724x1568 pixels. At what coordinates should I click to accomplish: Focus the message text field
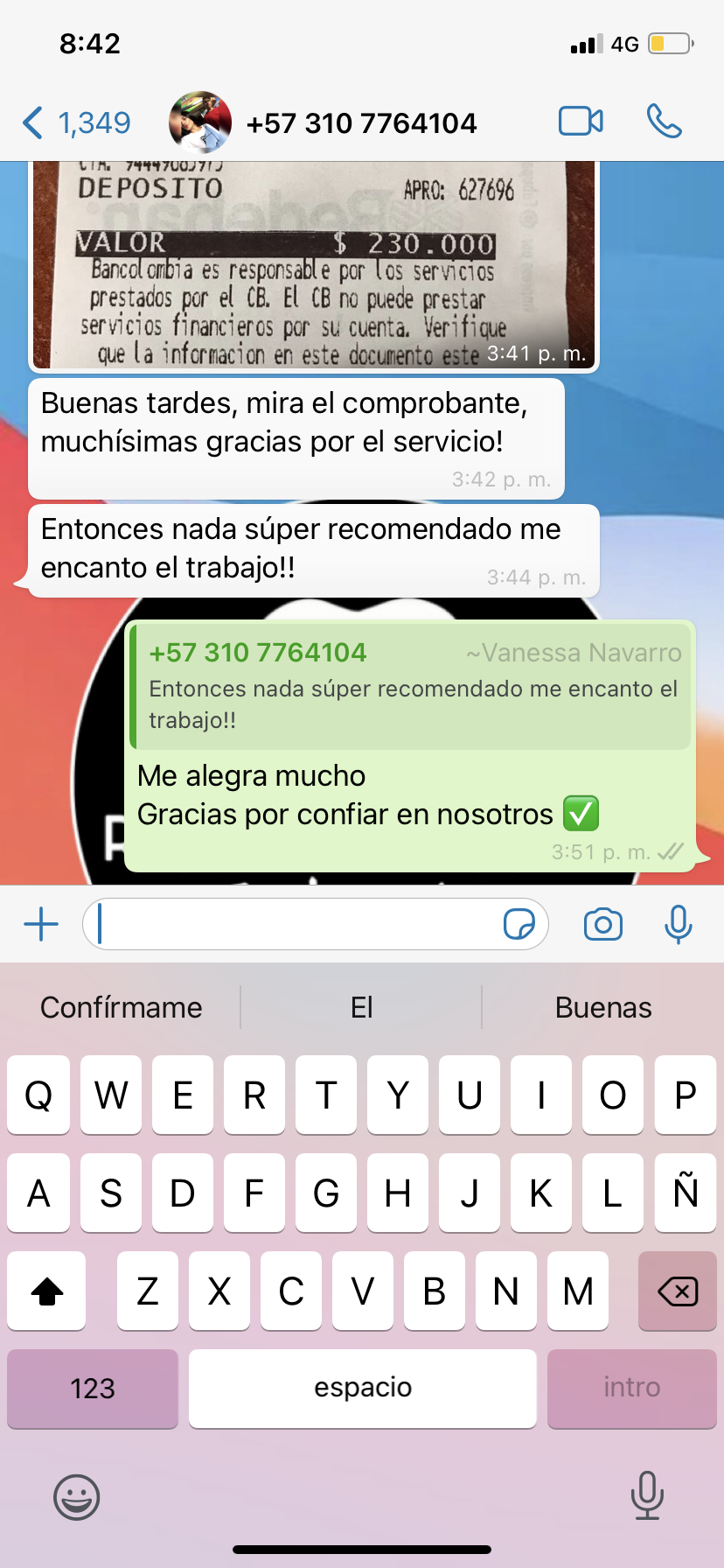point(297,924)
